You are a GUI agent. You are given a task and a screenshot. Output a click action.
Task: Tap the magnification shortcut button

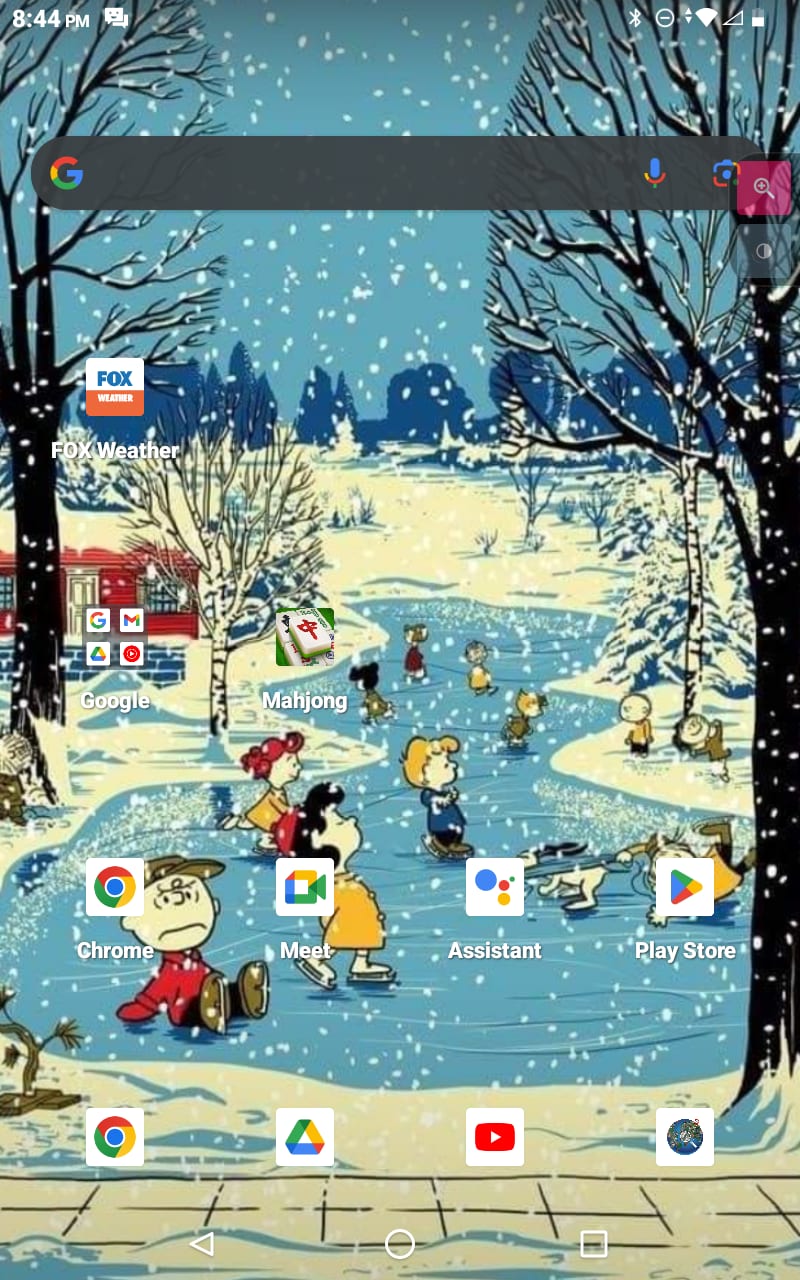click(x=764, y=188)
